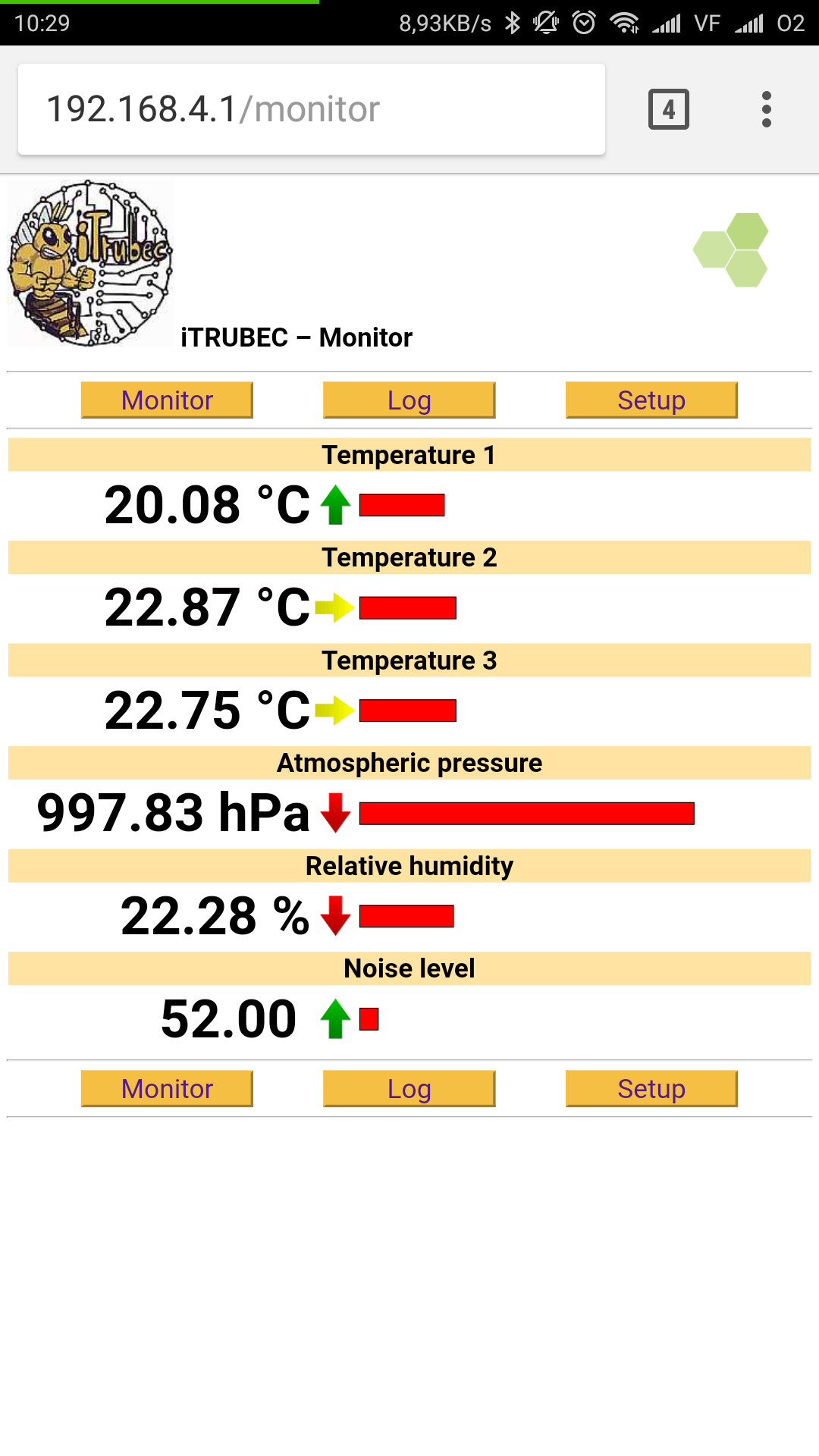Tap the browser address bar

[x=311, y=109]
